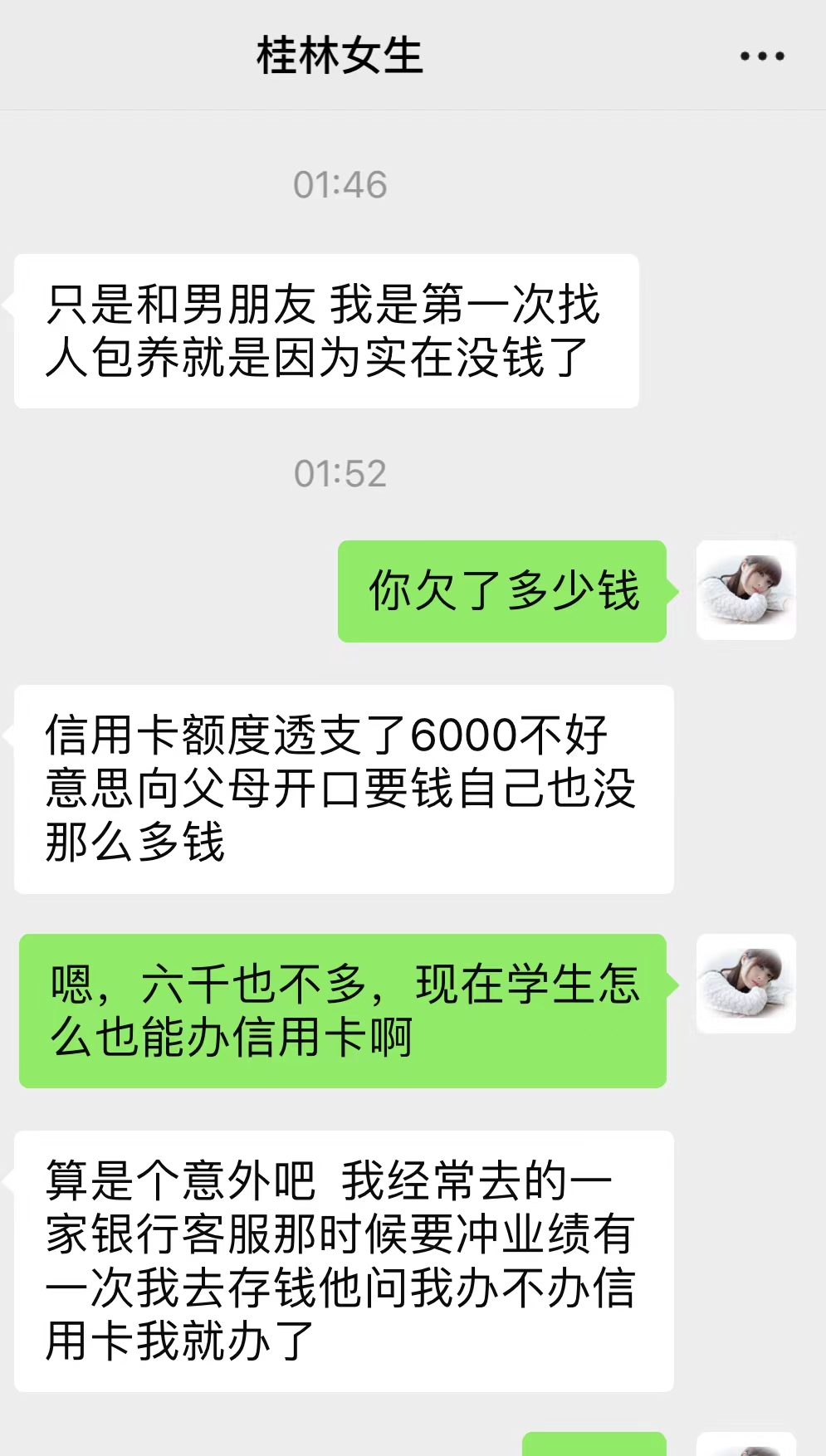Screen dimensions: 826x1456
Task: Tap the chat header bar area
Action: coord(413,56)
